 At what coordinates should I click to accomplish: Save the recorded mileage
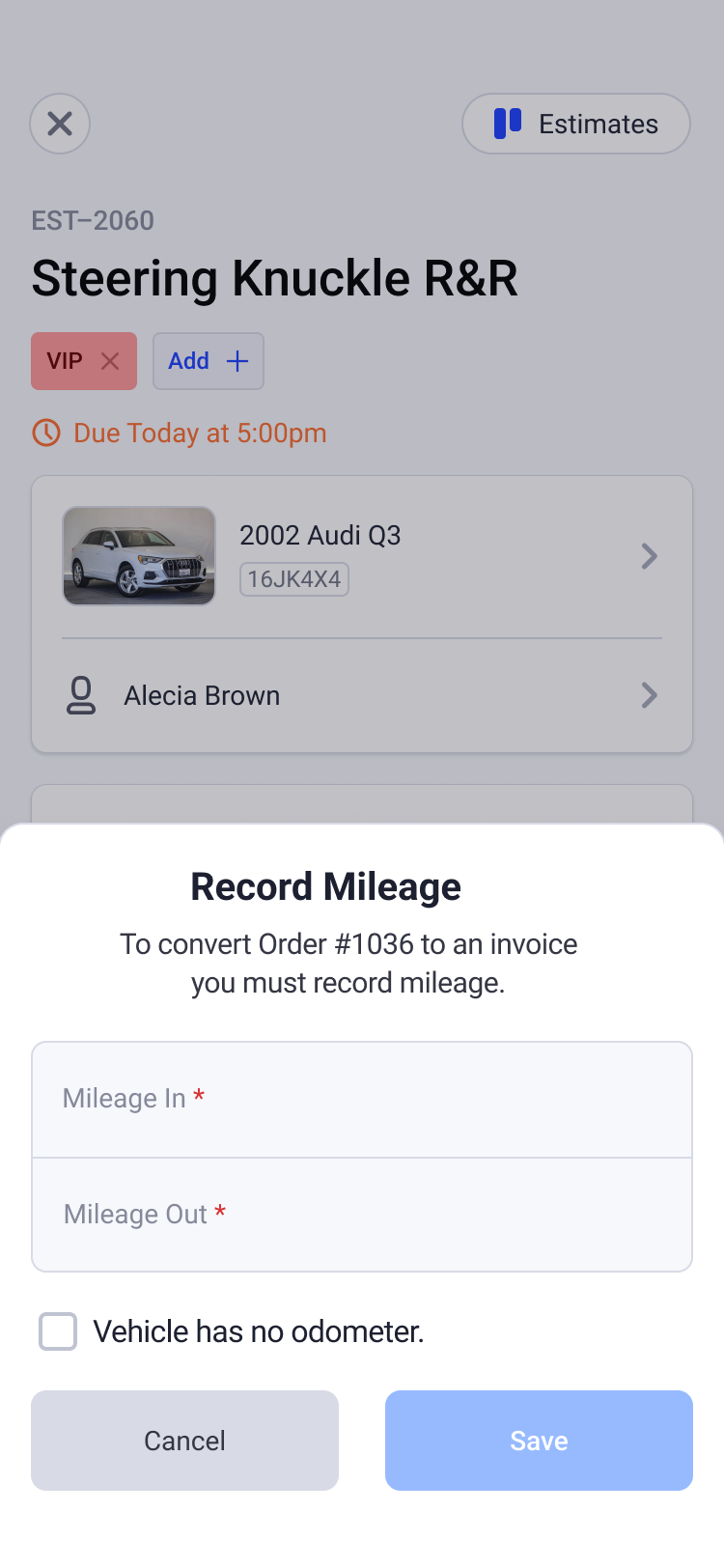pyautogui.click(x=539, y=1441)
